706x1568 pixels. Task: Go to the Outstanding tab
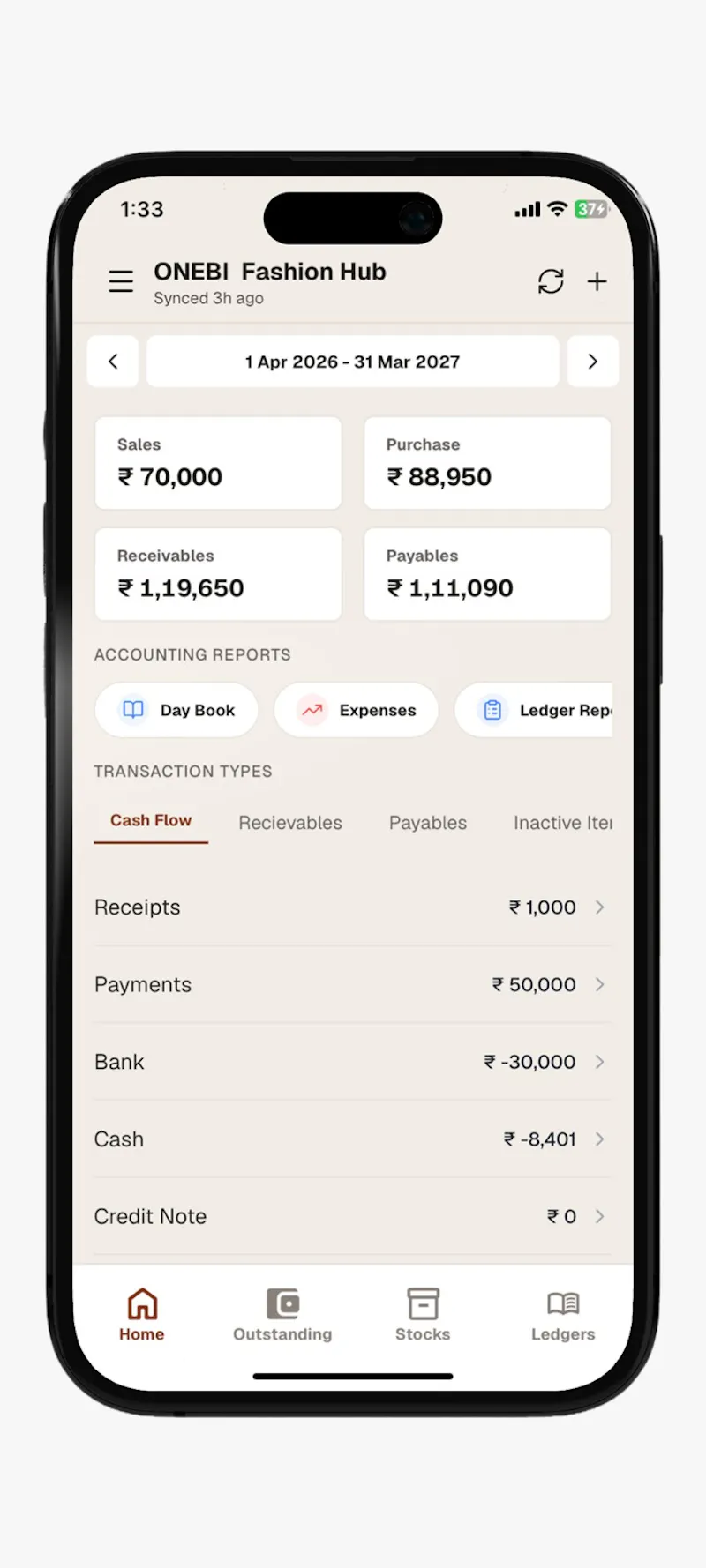[282, 1315]
